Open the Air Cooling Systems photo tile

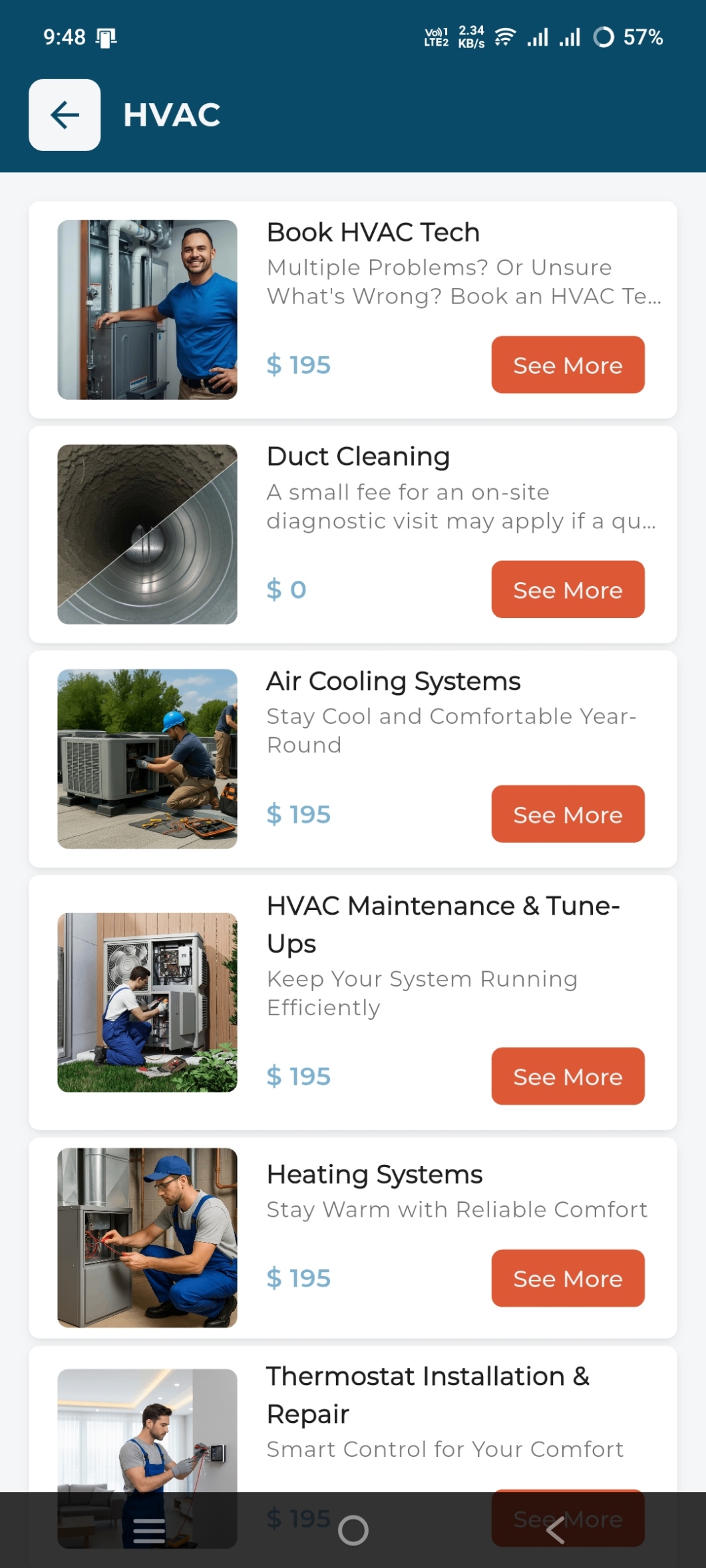tap(147, 758)
